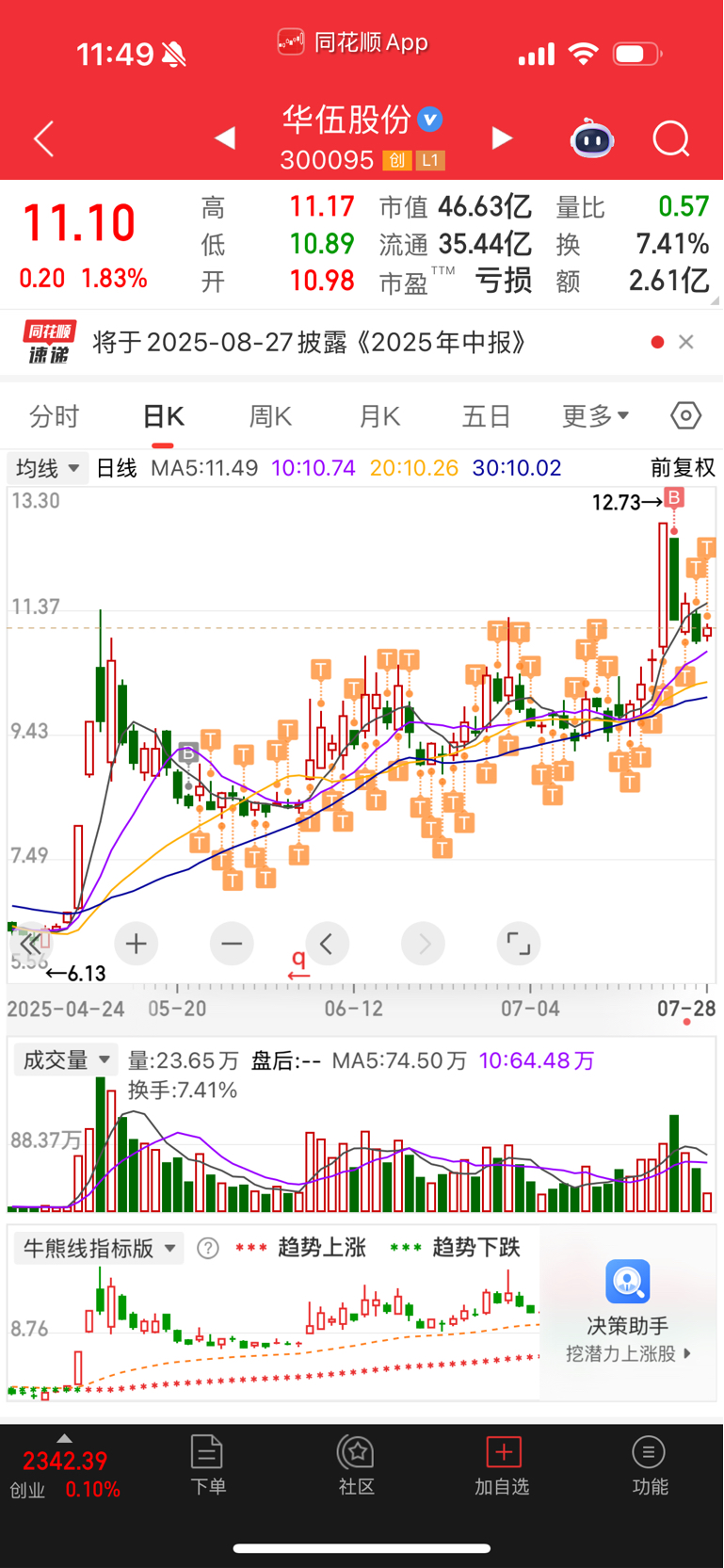Switch to the 分时 chart tab
This screenshot has height=1568, width=724.
point(55,416)
